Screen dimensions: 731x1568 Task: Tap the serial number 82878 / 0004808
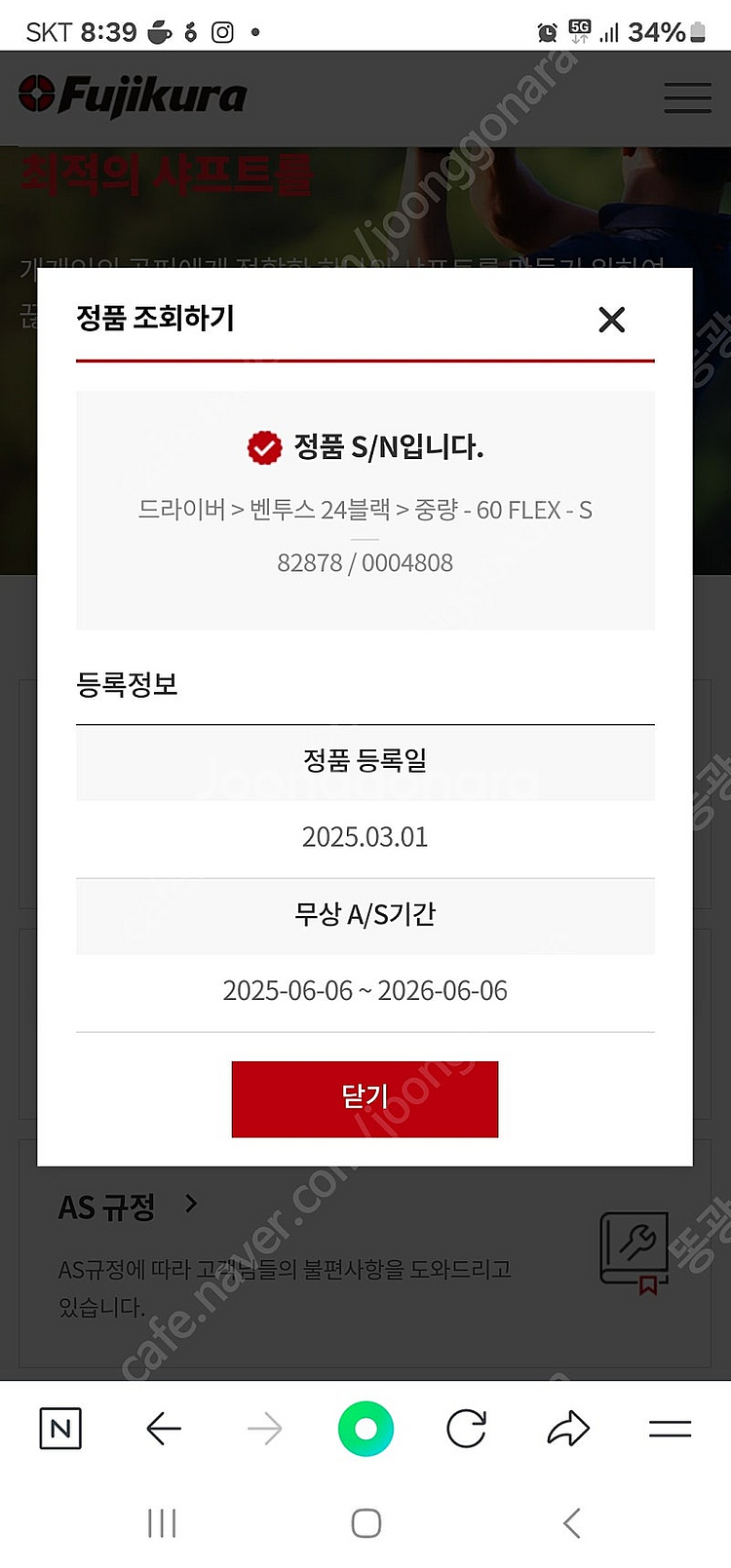tap(365, 562)
